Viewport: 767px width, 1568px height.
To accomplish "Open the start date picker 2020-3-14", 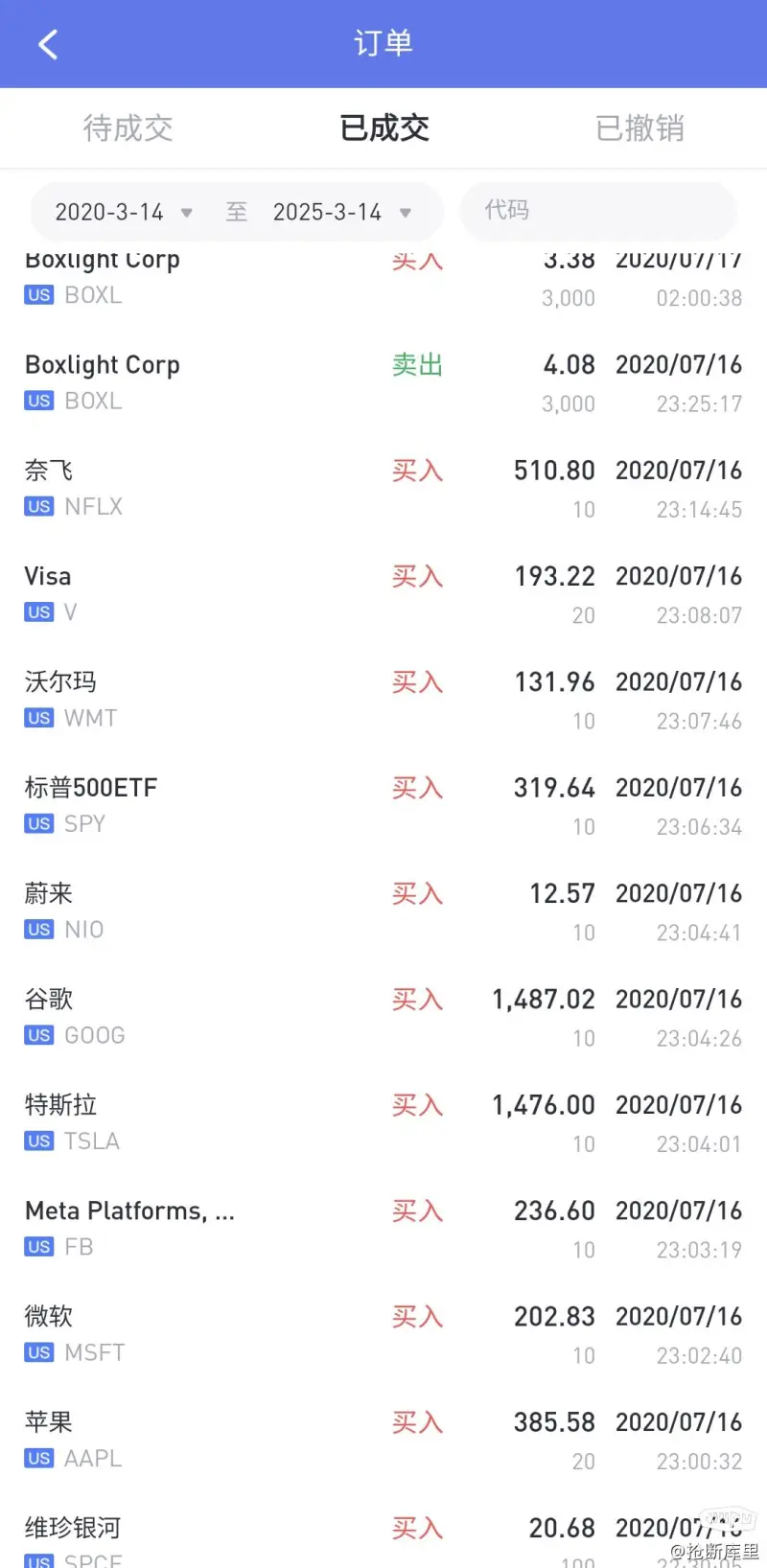I will tap(123, 212).
